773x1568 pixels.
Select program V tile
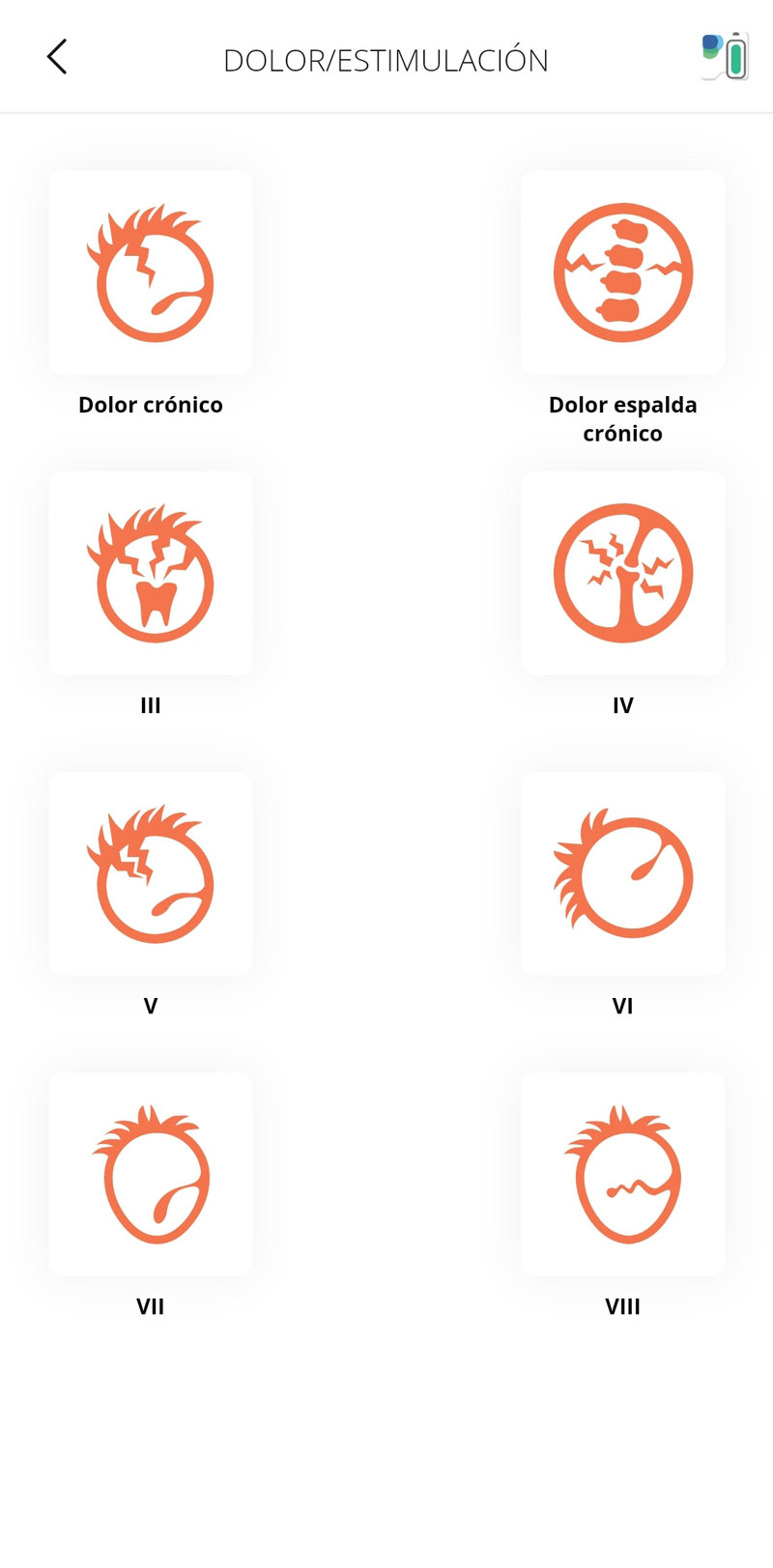point(151,873)
